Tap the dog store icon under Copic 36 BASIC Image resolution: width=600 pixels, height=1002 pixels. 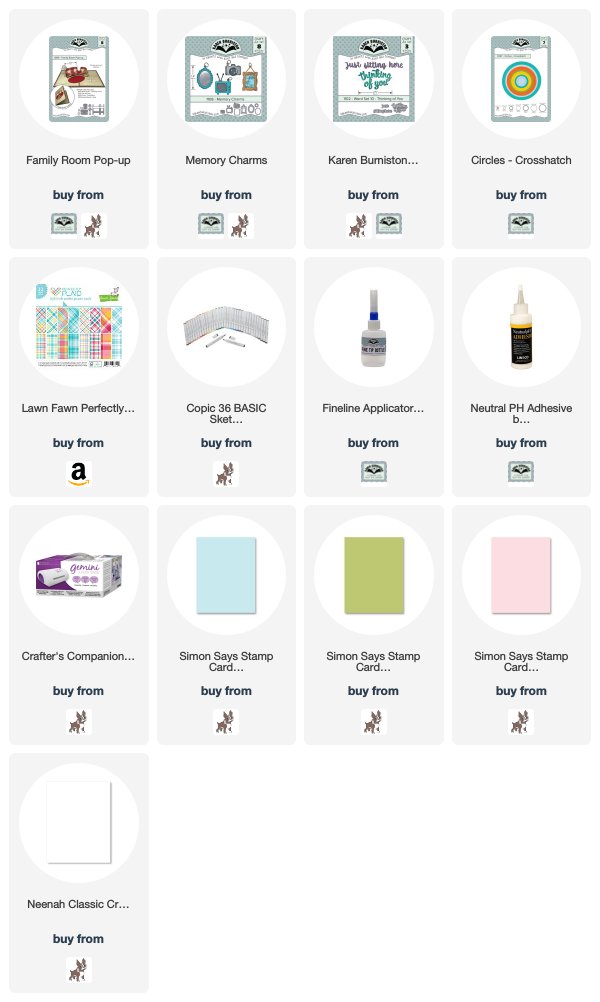click(226, 474)
